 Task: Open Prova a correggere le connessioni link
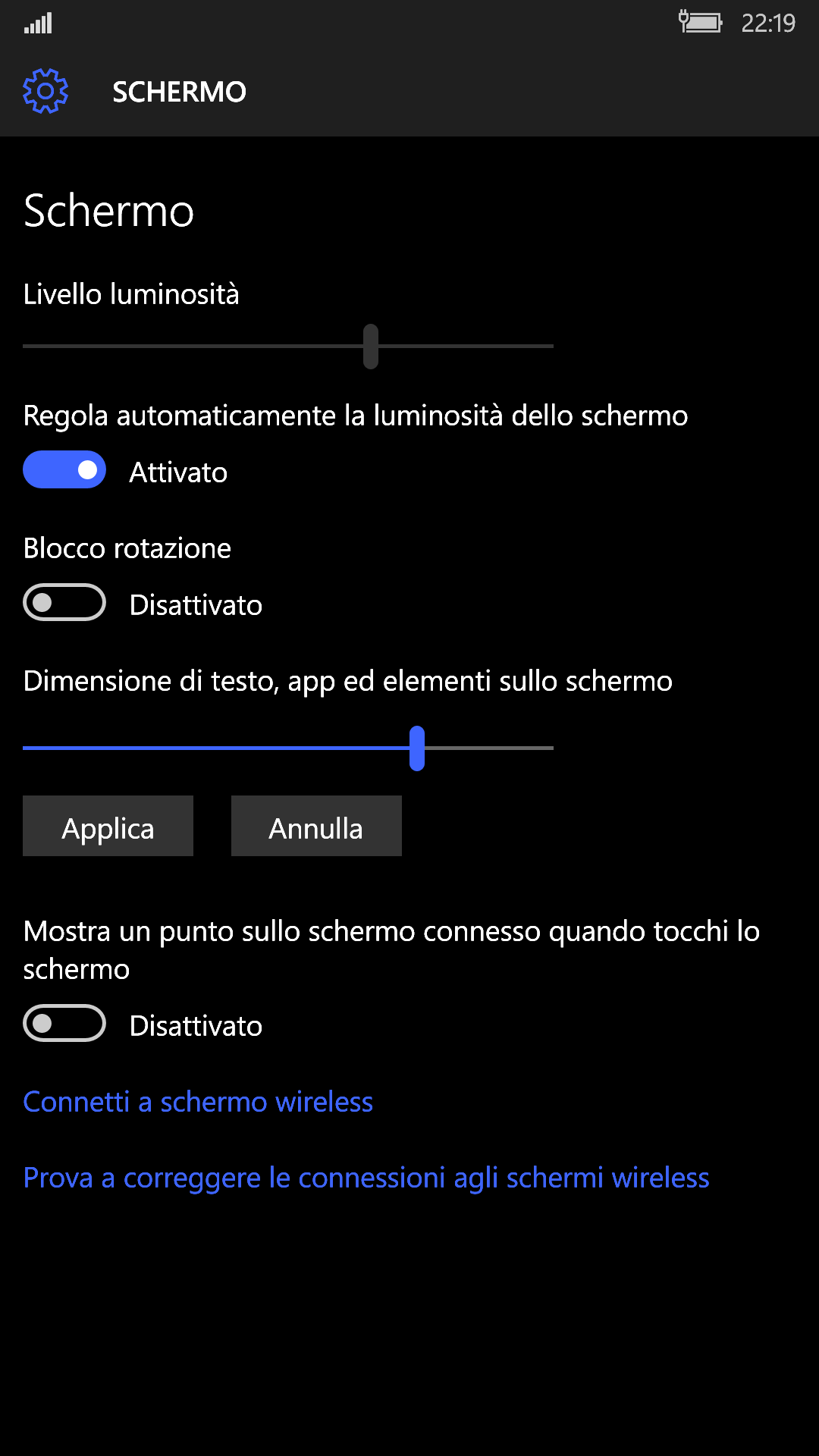tap(366, 1178)
